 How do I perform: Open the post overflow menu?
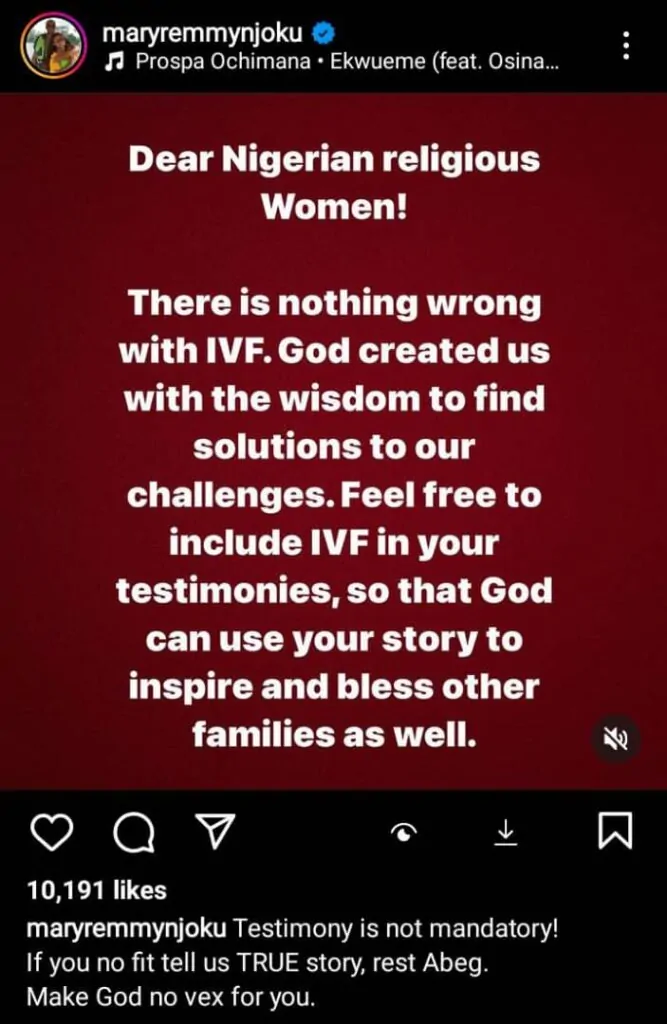626,46
